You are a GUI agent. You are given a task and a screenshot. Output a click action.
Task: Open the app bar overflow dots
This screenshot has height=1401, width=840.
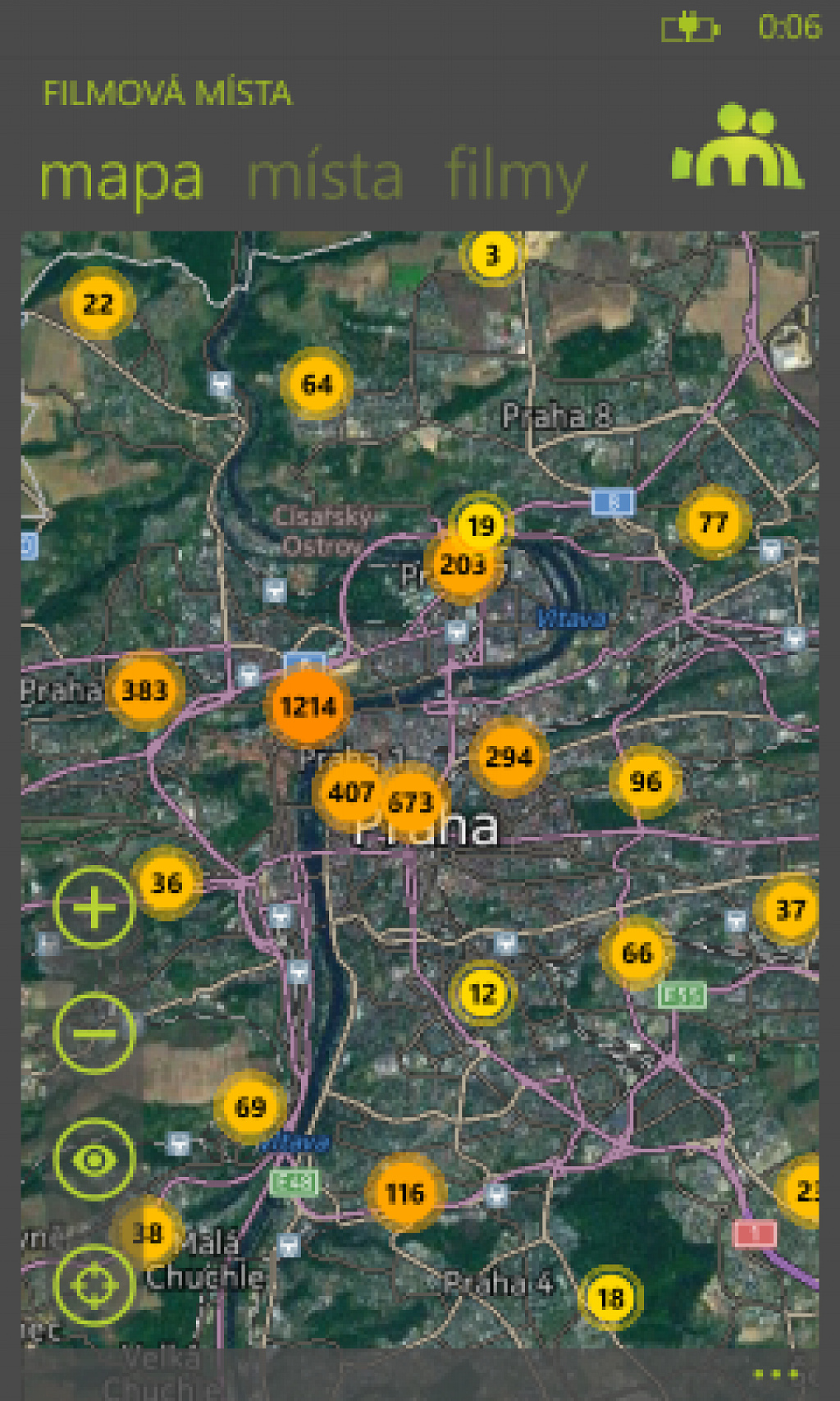tap(775, 1374)
